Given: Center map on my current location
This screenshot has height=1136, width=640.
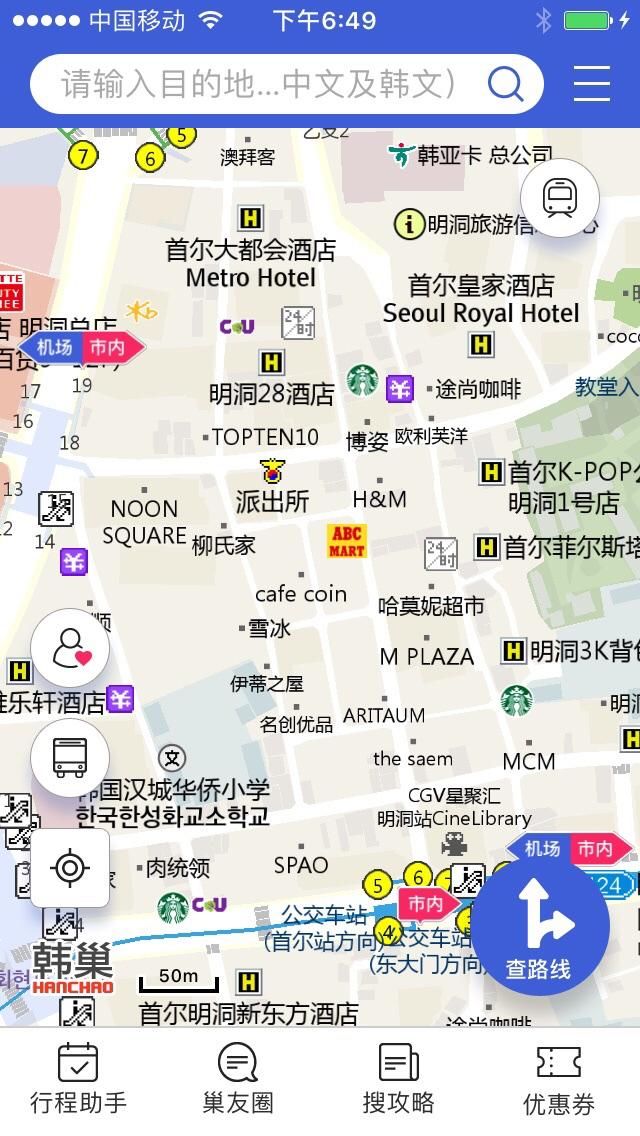Looking at the screenshot, I should click(x=70, y=867).
